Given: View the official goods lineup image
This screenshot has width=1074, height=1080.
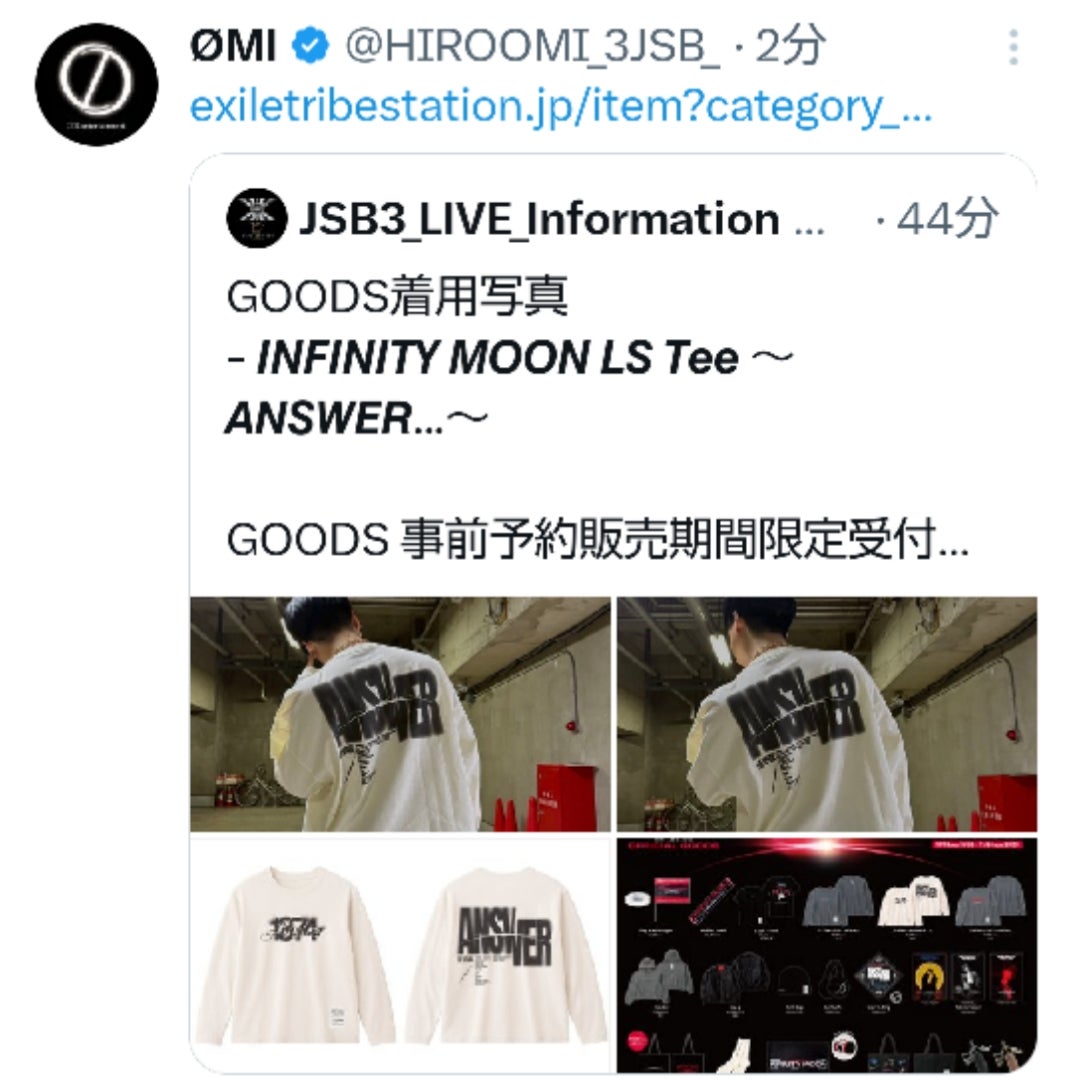Looking at the screenshot, I should [x=826, y=955].
